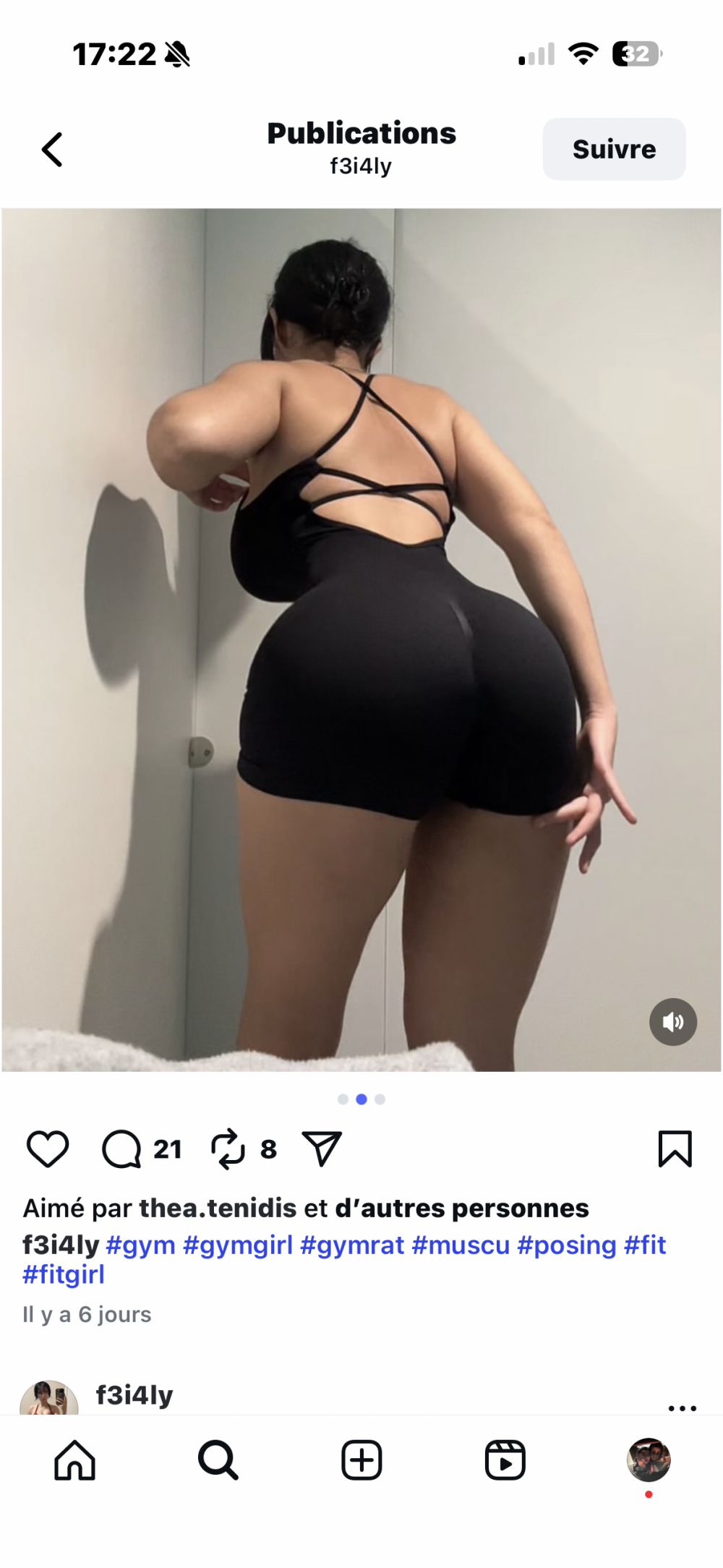Repost this publication

pyautogui.click(x=228, y=1149)
